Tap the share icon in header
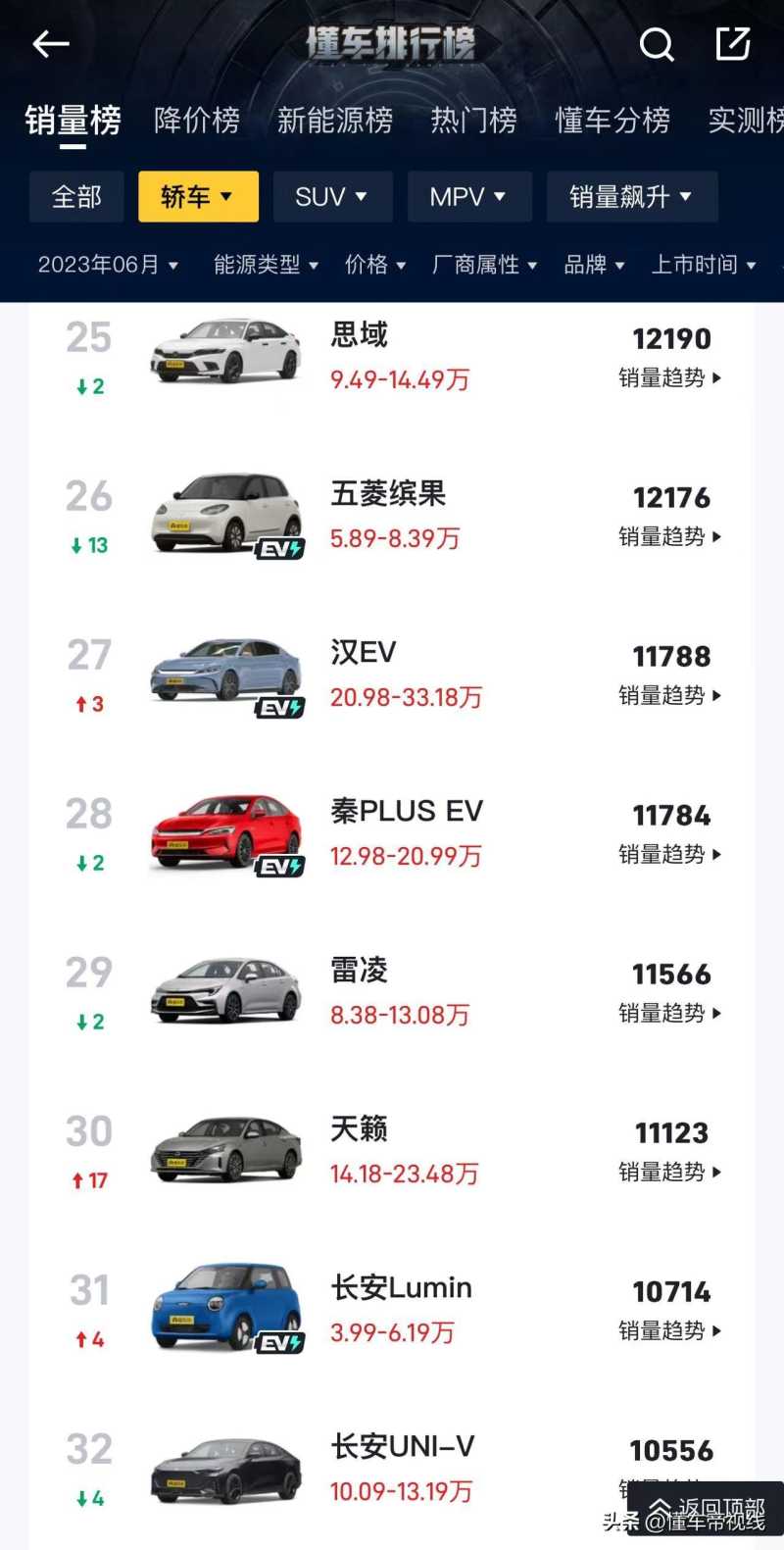This screenshot has width=784, height=1550. tap(732, 44)
